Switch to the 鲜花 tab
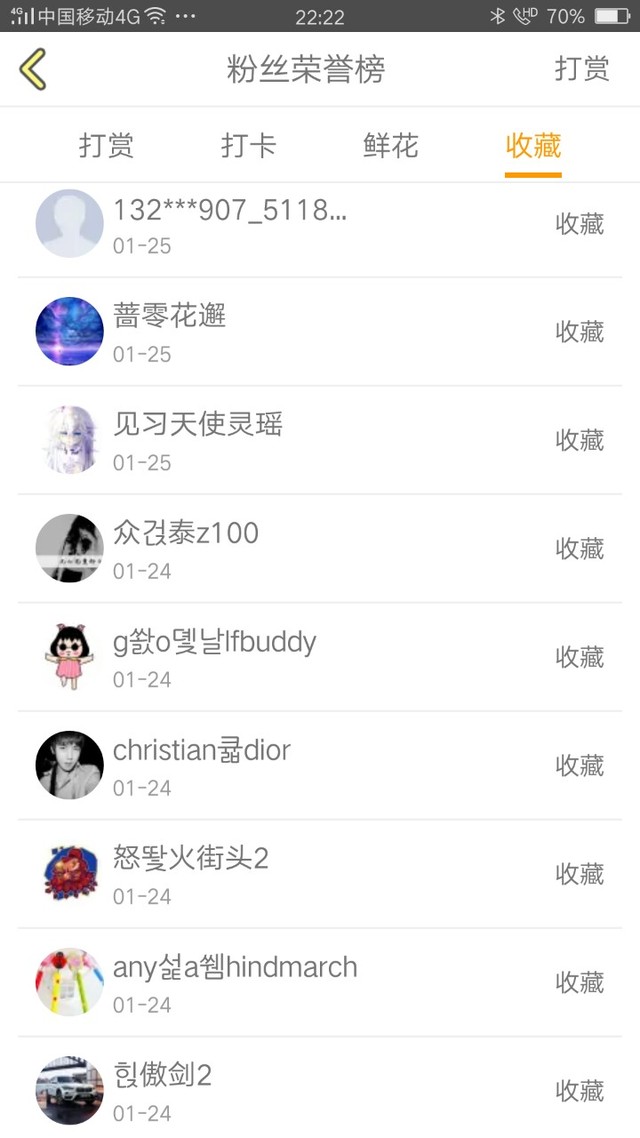 pos(391,146)
